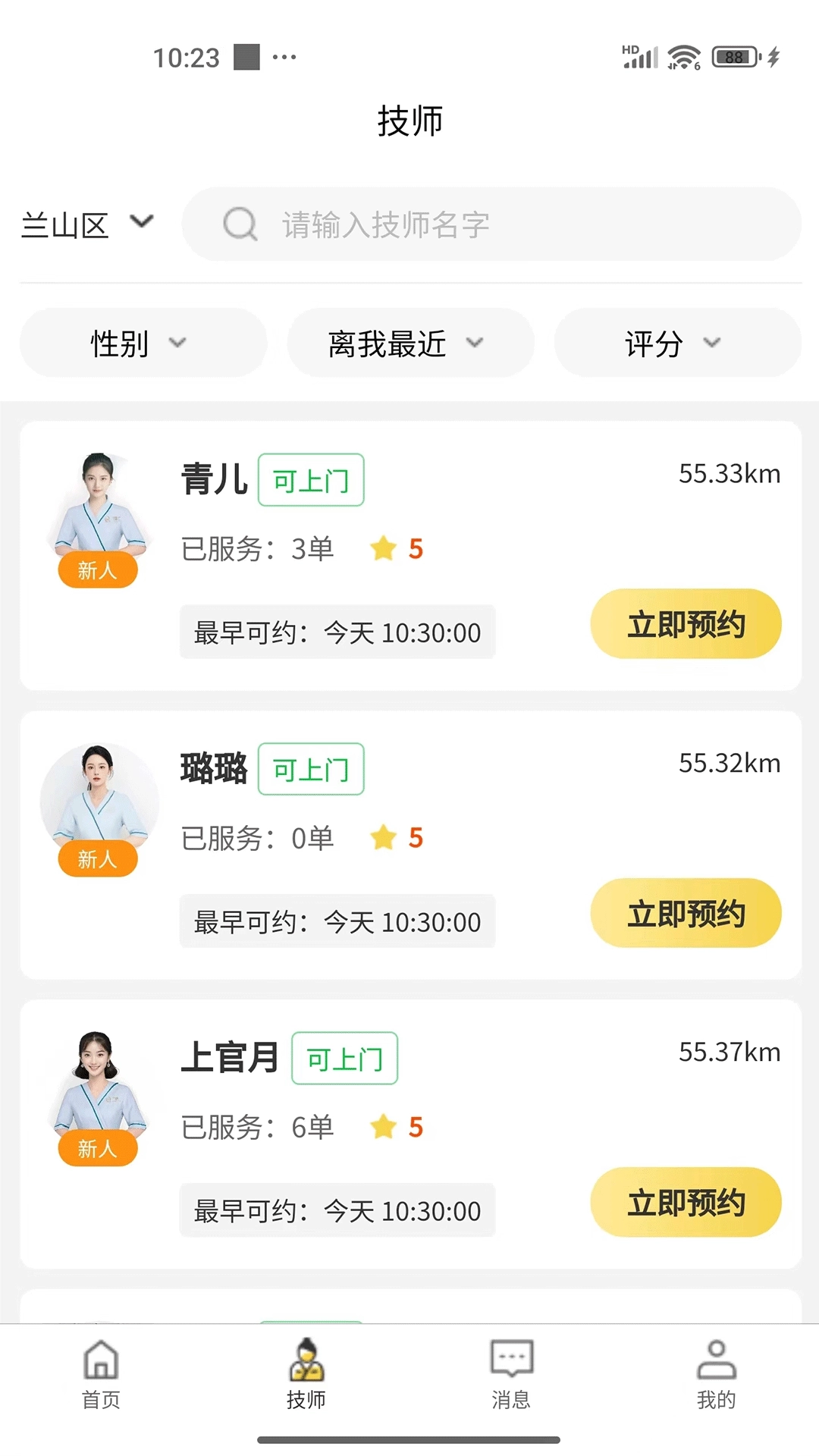Book technician 璐璐 with 立即预约
The width and height of the screenshot is (819, 1456).
pyautogui.click(x=686, y=913)
